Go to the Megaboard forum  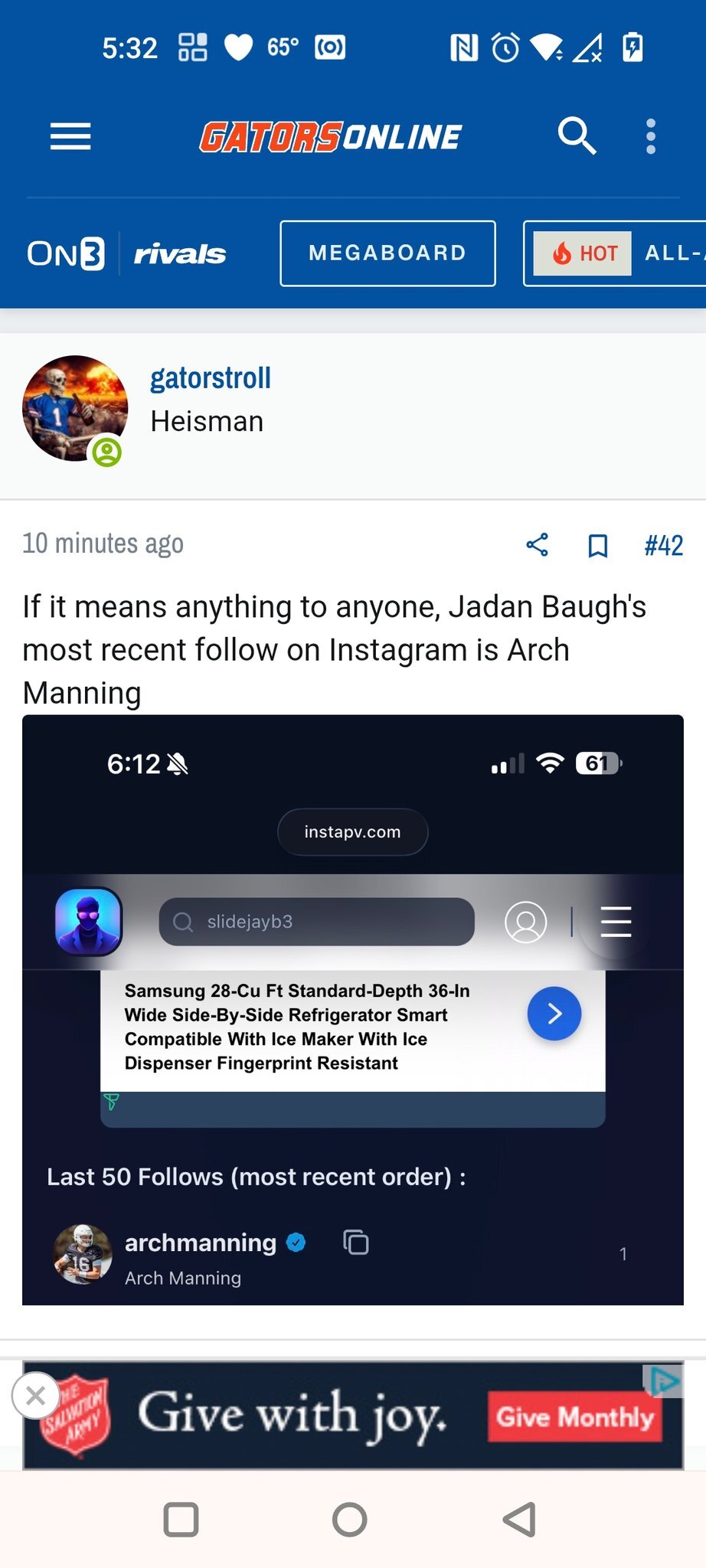pos(387,253)
